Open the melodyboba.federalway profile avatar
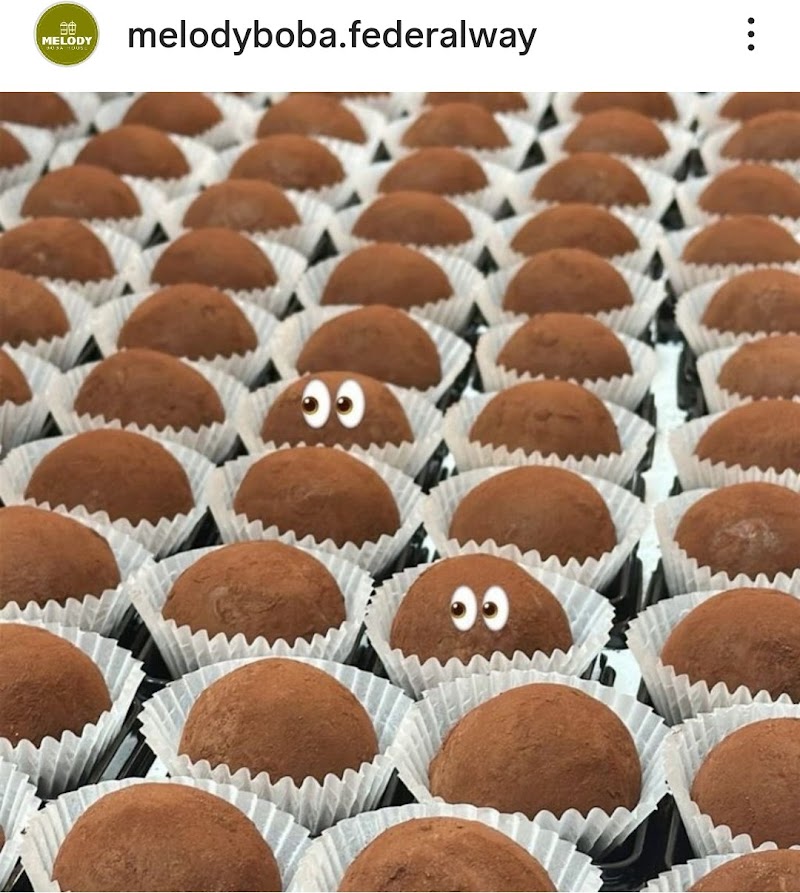 tap(67, 35)
